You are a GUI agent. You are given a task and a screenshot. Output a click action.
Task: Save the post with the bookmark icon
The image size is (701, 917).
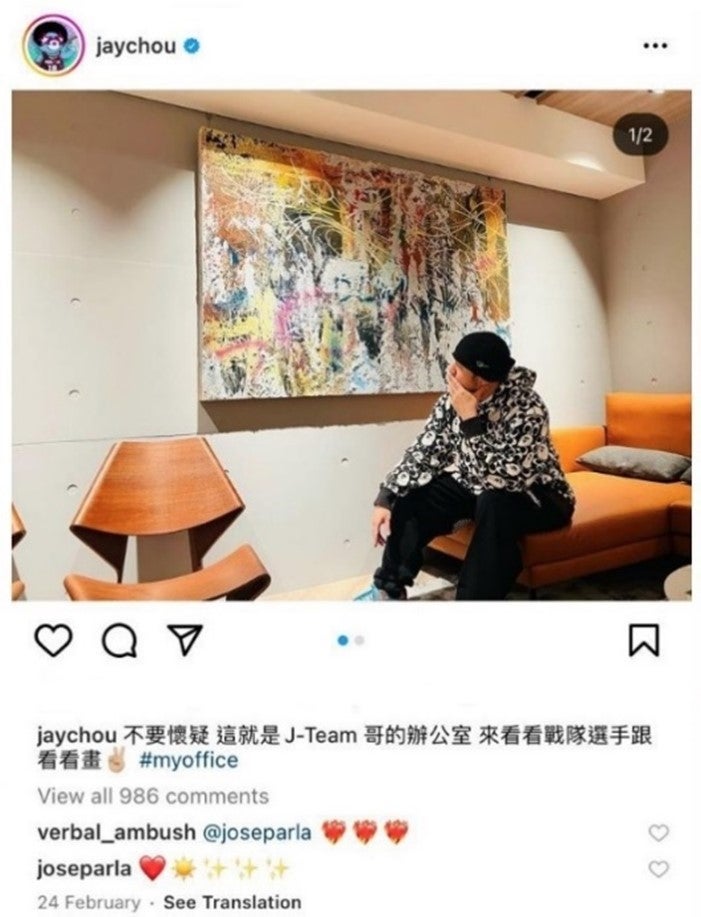click(x=644, y=641)
